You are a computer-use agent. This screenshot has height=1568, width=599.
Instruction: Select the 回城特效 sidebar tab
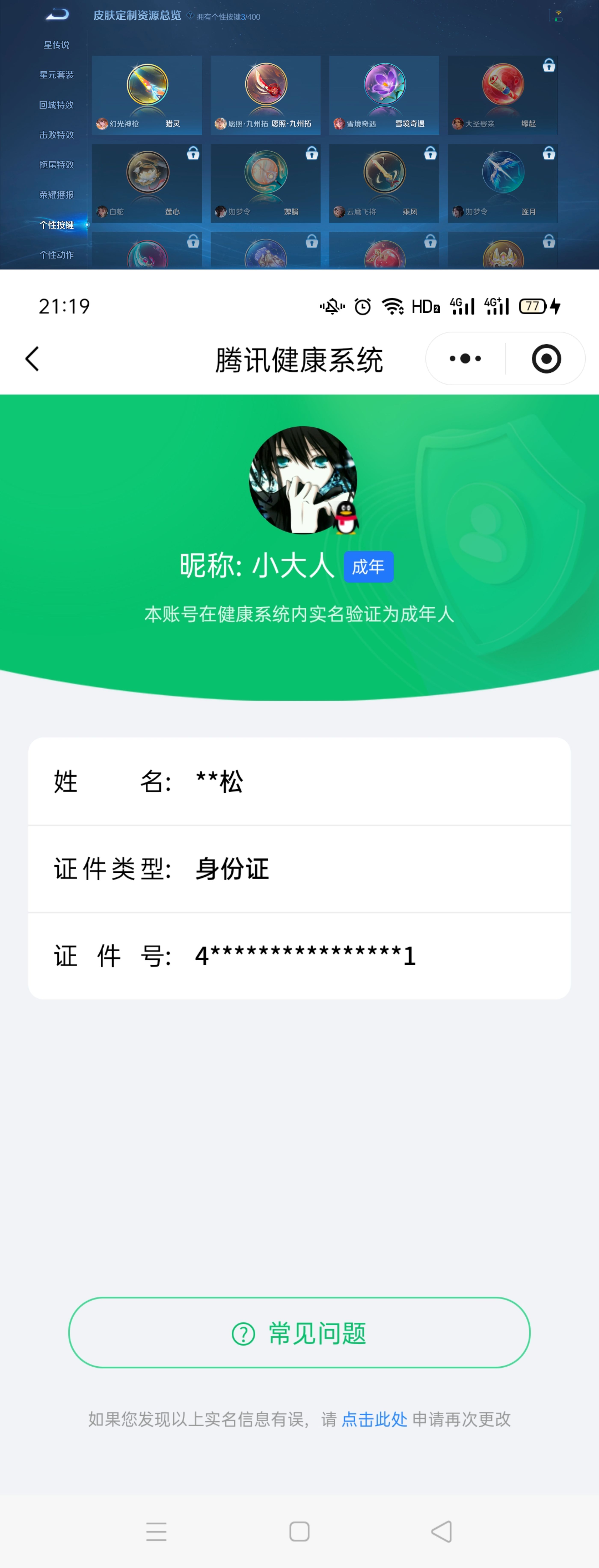point(56,105)
